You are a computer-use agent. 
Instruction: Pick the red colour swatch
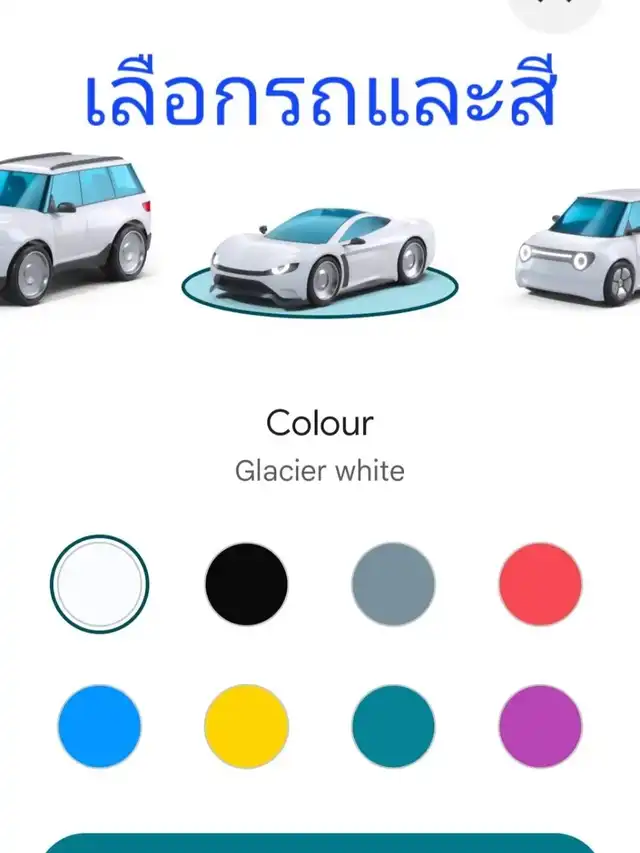coord(540,584)
